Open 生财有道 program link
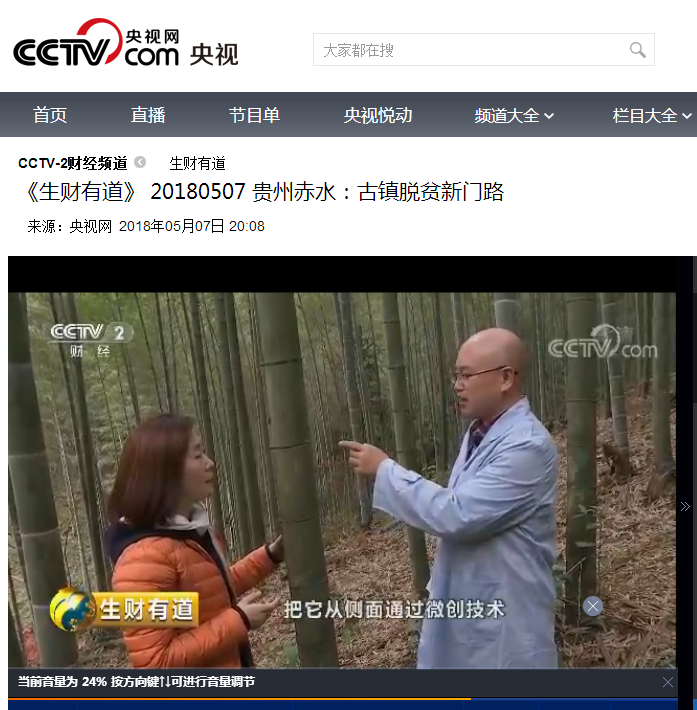Image resolution: width=697 pixels, height=710 pixels. [198, 163]
